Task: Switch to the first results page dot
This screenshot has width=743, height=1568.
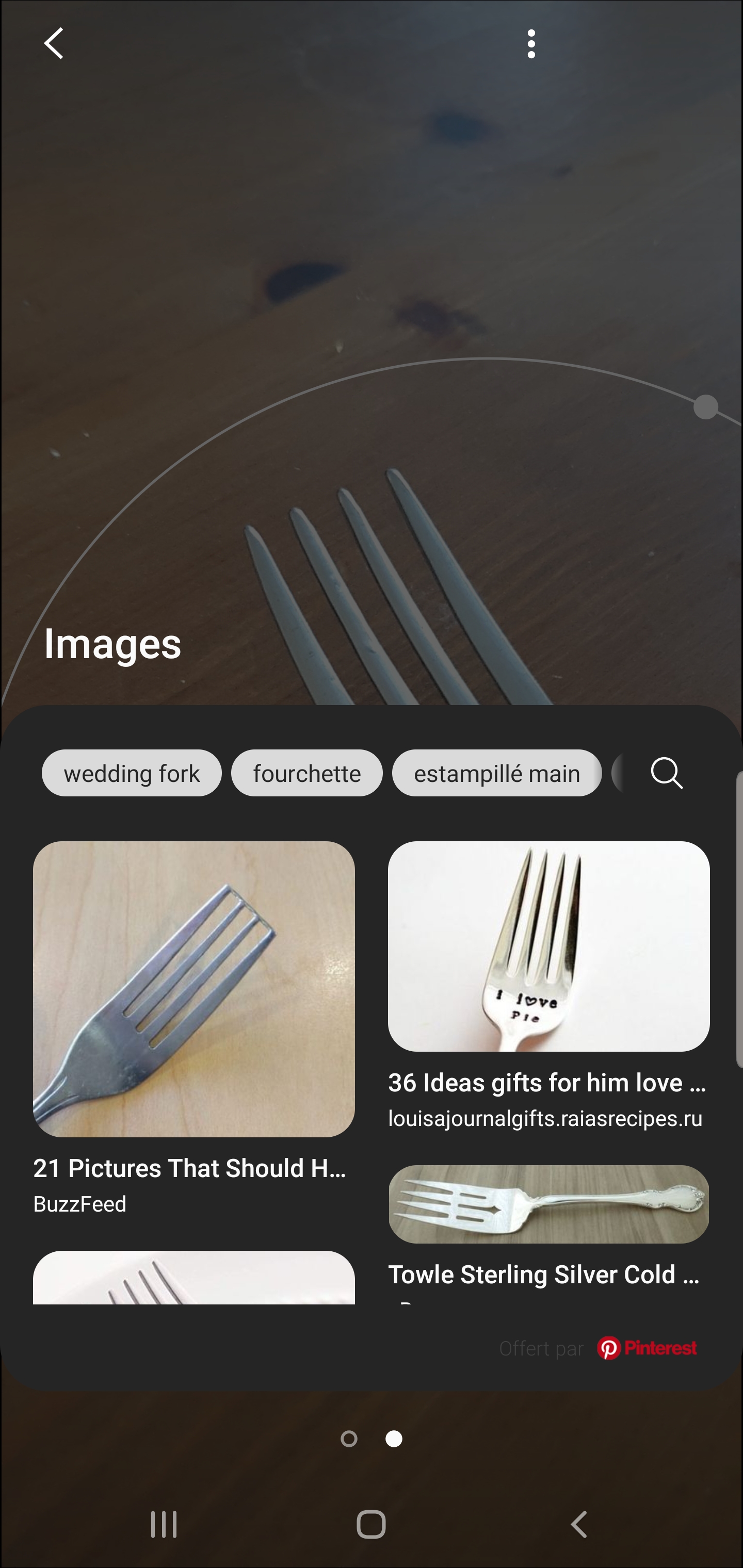Action: [x=349, y=1439]
